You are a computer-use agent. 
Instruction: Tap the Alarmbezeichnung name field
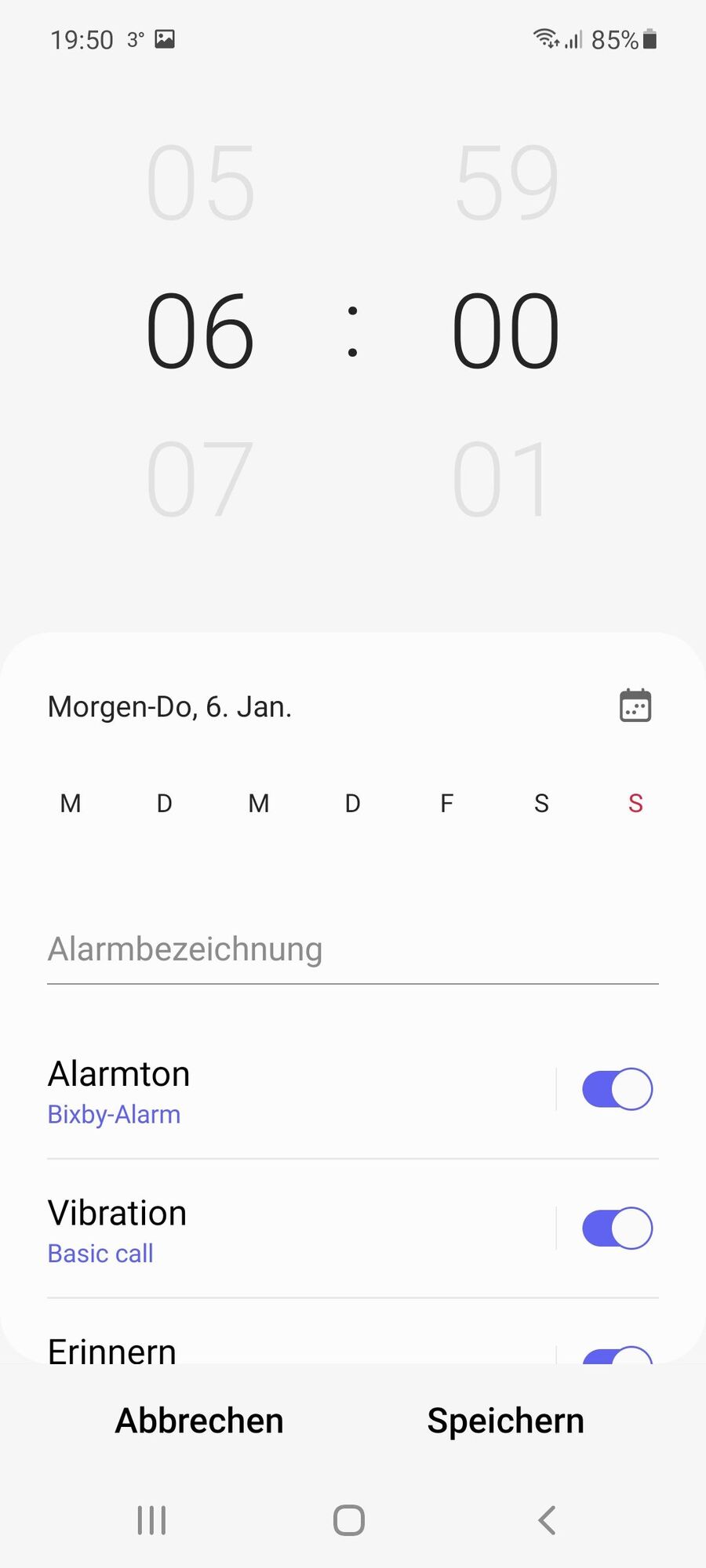tap(352, 949)
